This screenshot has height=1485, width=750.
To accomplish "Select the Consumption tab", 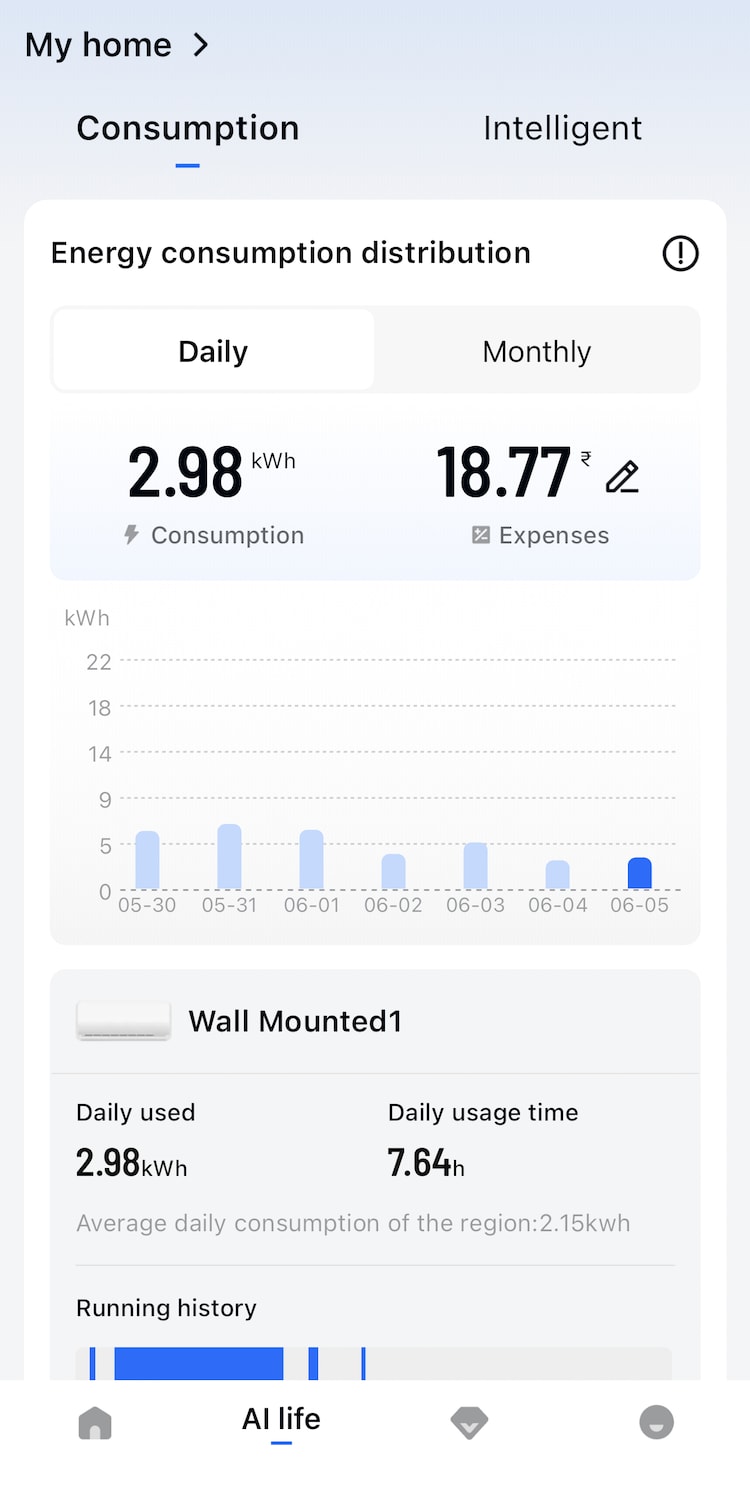I will pos(188,128).
